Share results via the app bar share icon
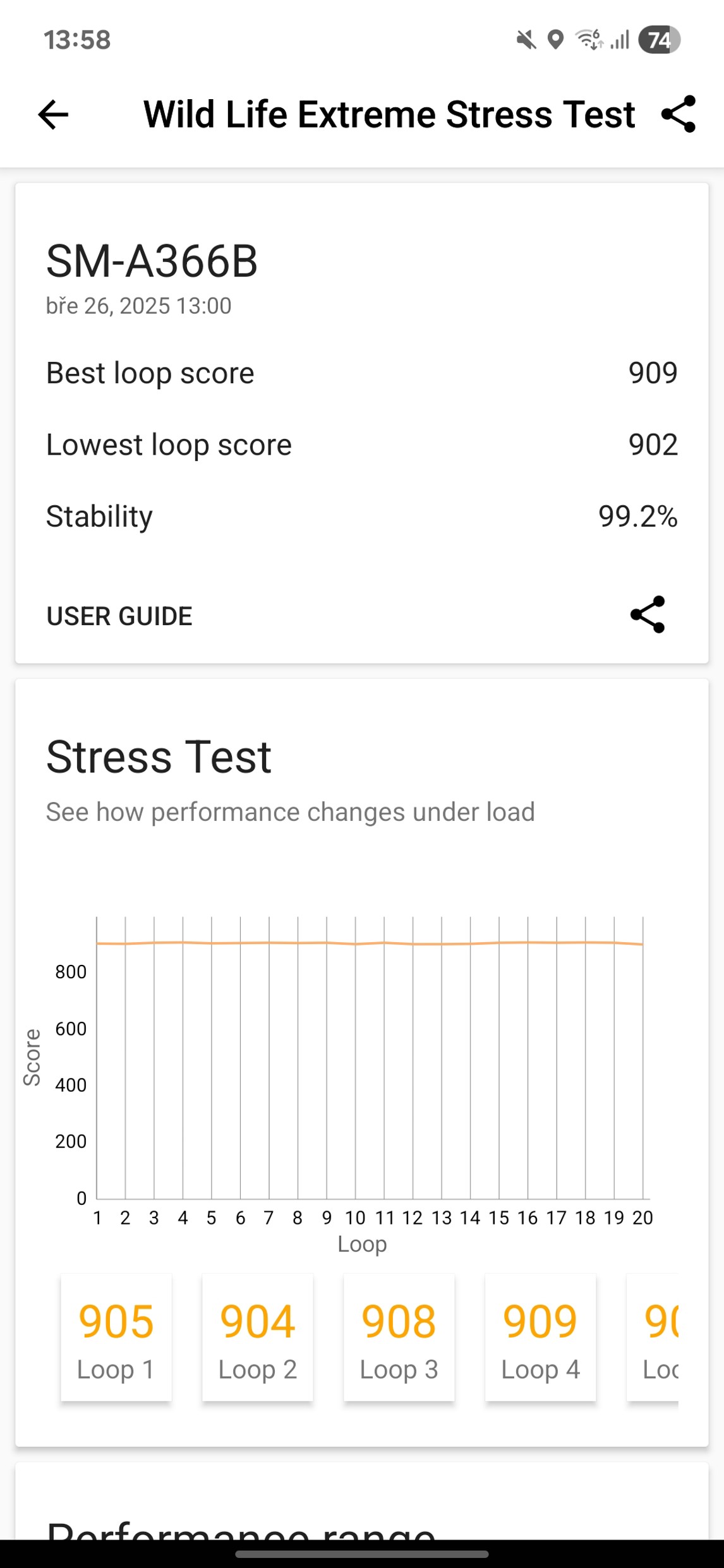The image size is (724, 1568). (679, 114)
